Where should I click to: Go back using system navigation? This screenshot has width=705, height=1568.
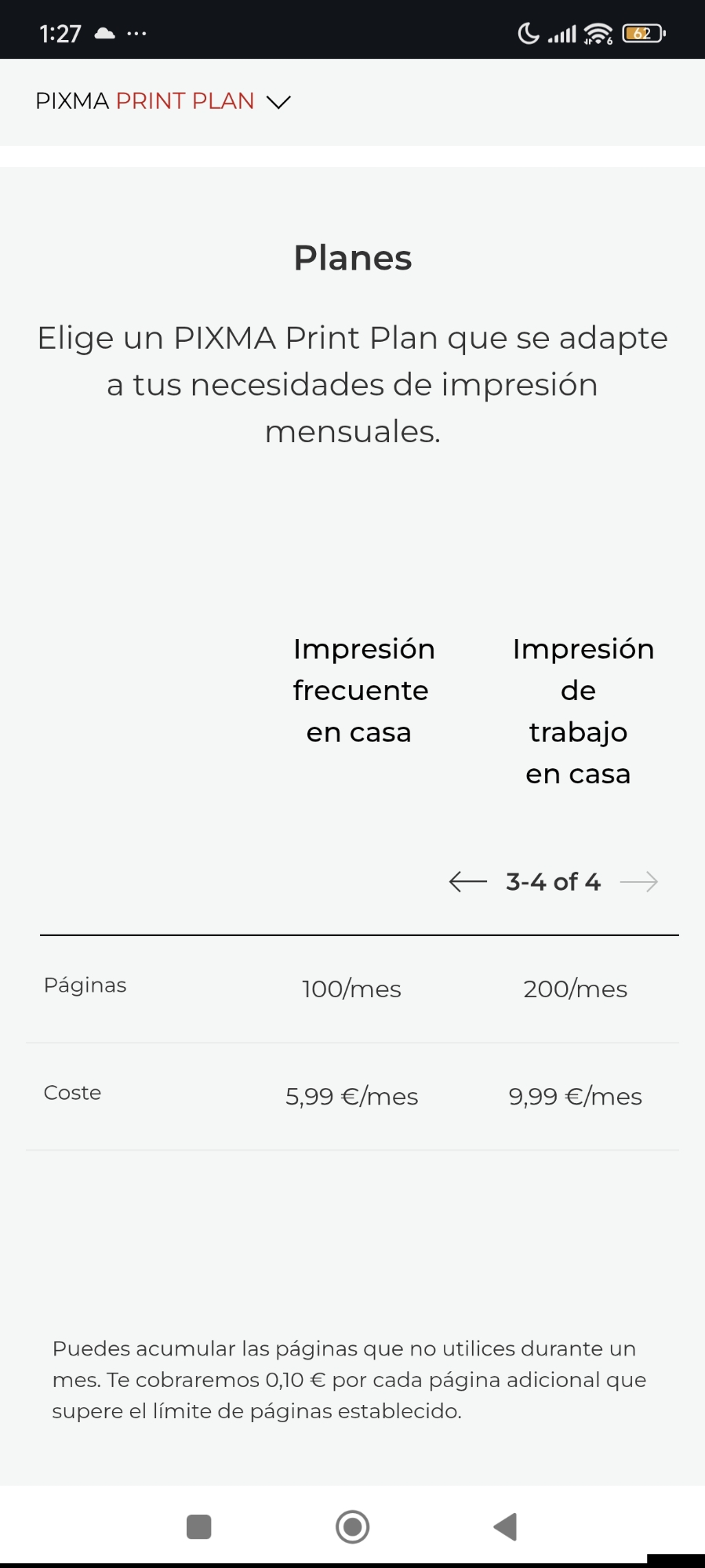[x=506, y=1526]
